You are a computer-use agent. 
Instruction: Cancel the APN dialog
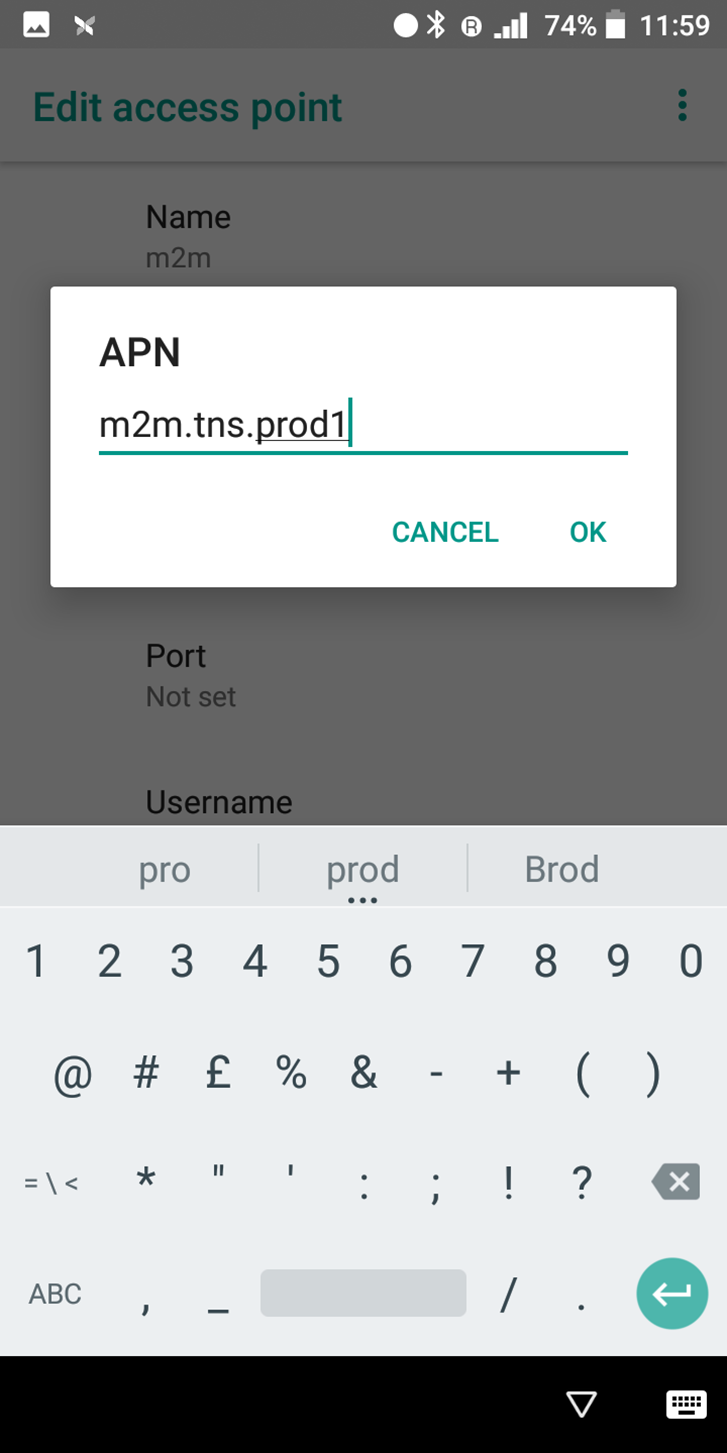[x=444, y=532]
